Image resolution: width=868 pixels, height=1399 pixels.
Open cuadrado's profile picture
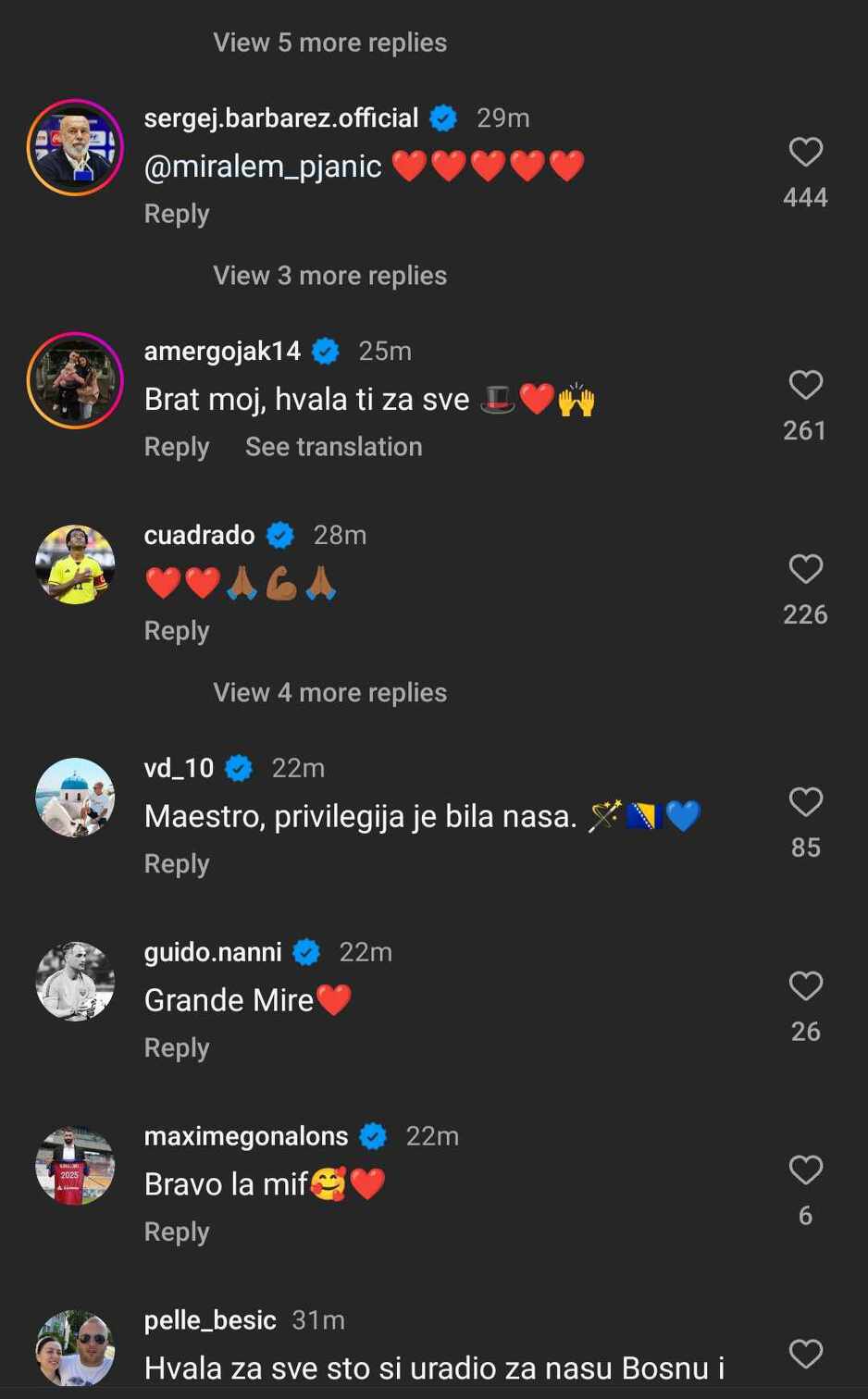[75, 564]
